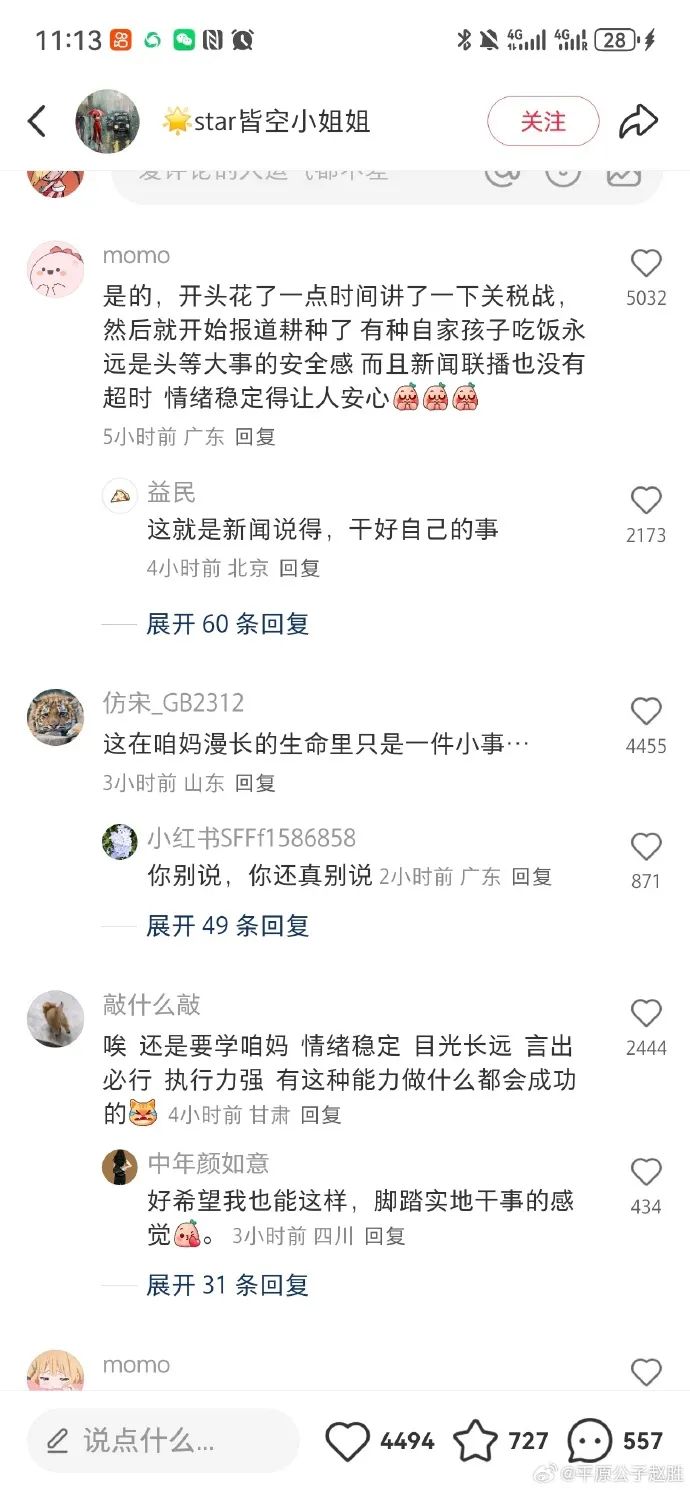Expand the 31 replies under 敲什么敲
Image resolution: width=690 pixels, height=1490 pixels.
coord(228,1285)
